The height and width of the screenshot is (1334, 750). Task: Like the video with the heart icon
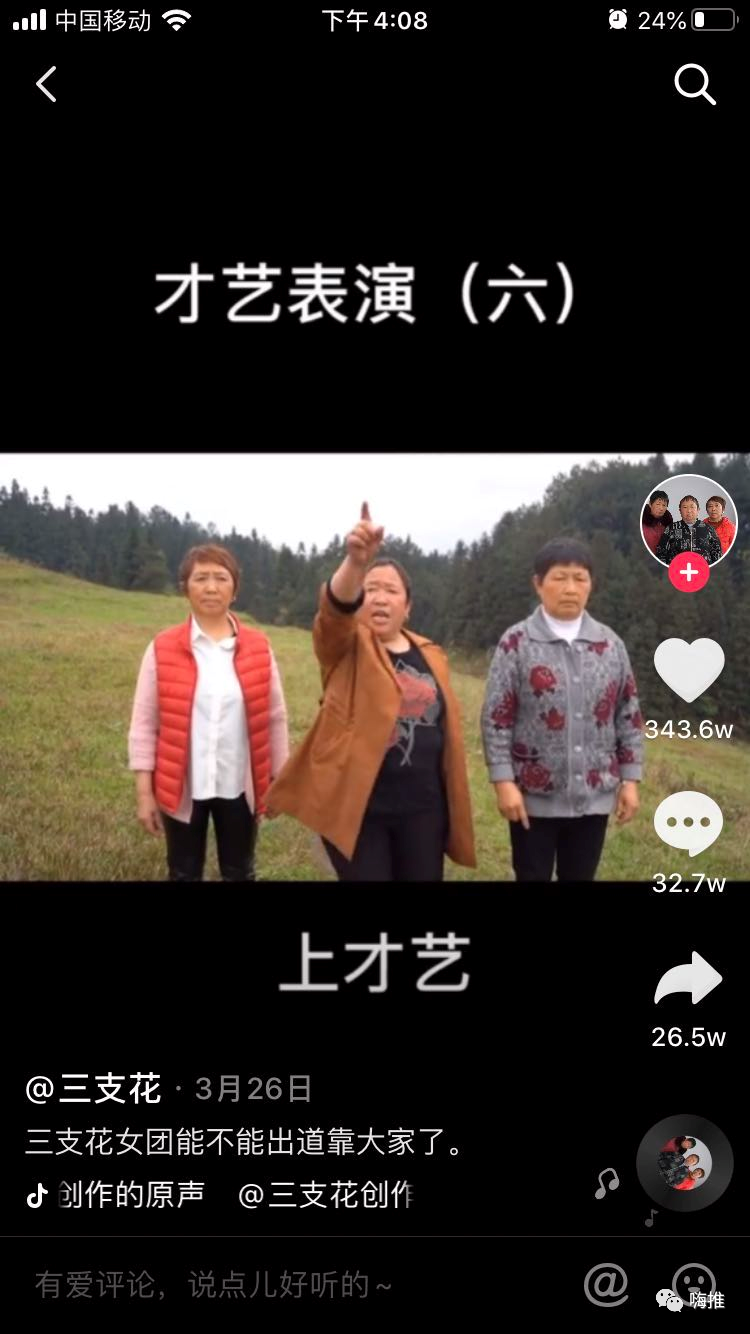tap(688, 670)
